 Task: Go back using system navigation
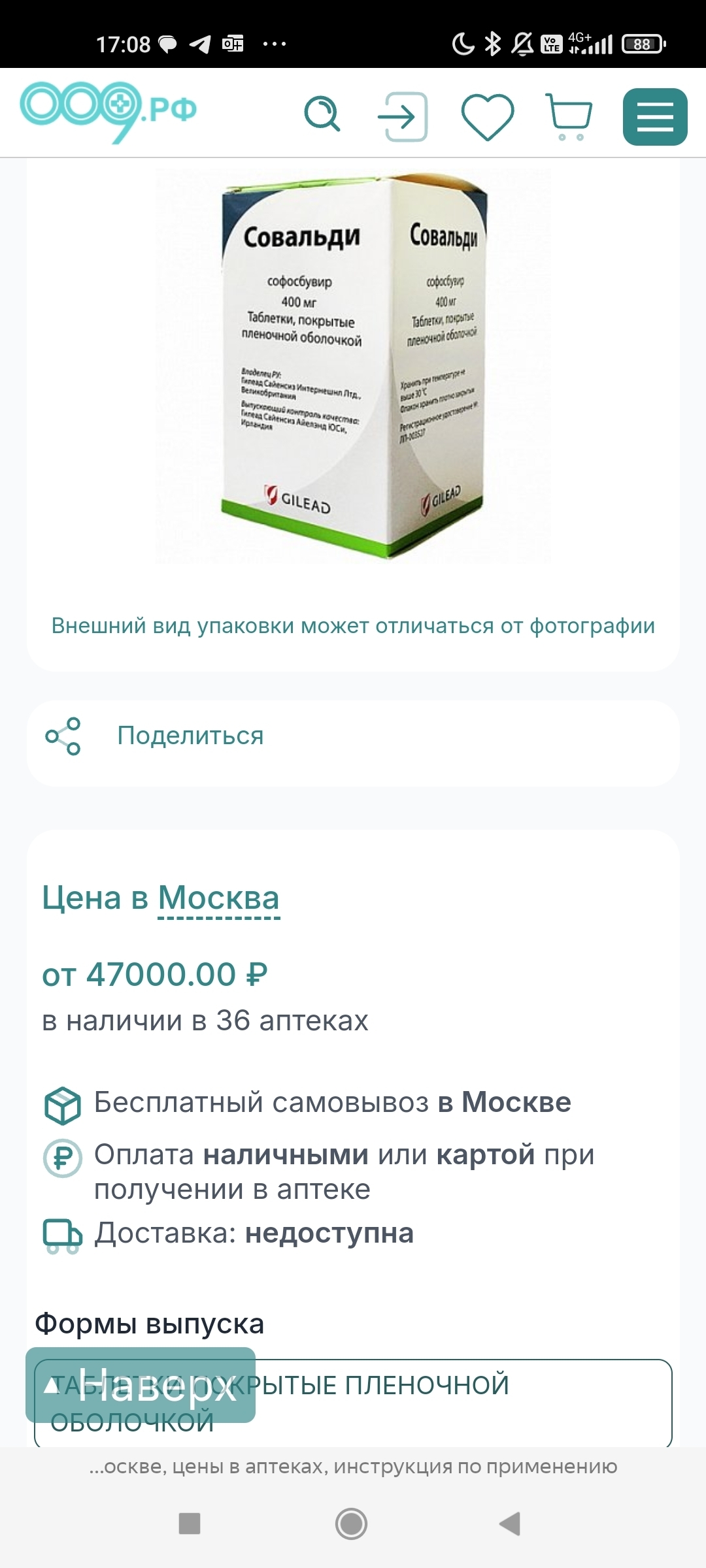point(510,1524)
